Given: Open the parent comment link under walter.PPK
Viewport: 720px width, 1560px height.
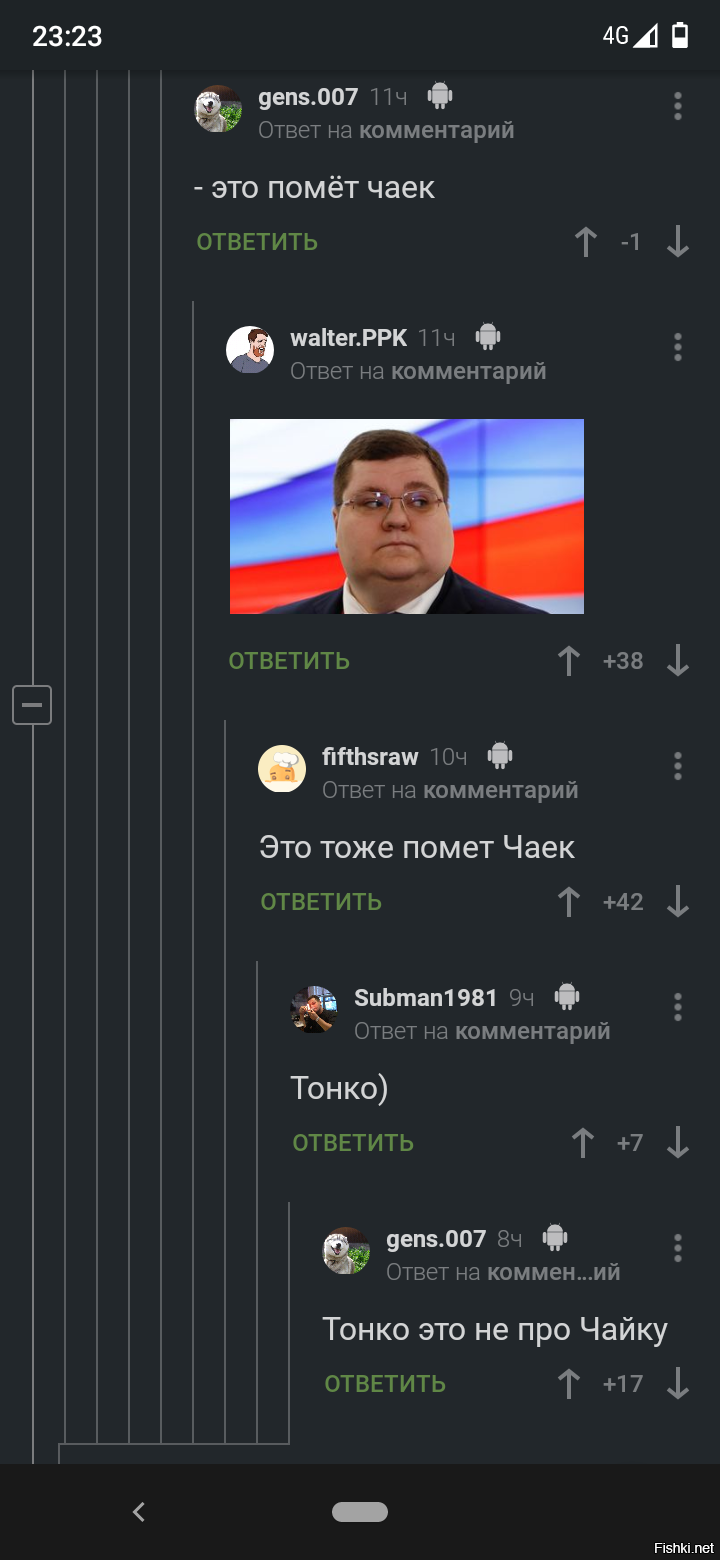Looking at the screenshot, I should (x=468, y=371).
